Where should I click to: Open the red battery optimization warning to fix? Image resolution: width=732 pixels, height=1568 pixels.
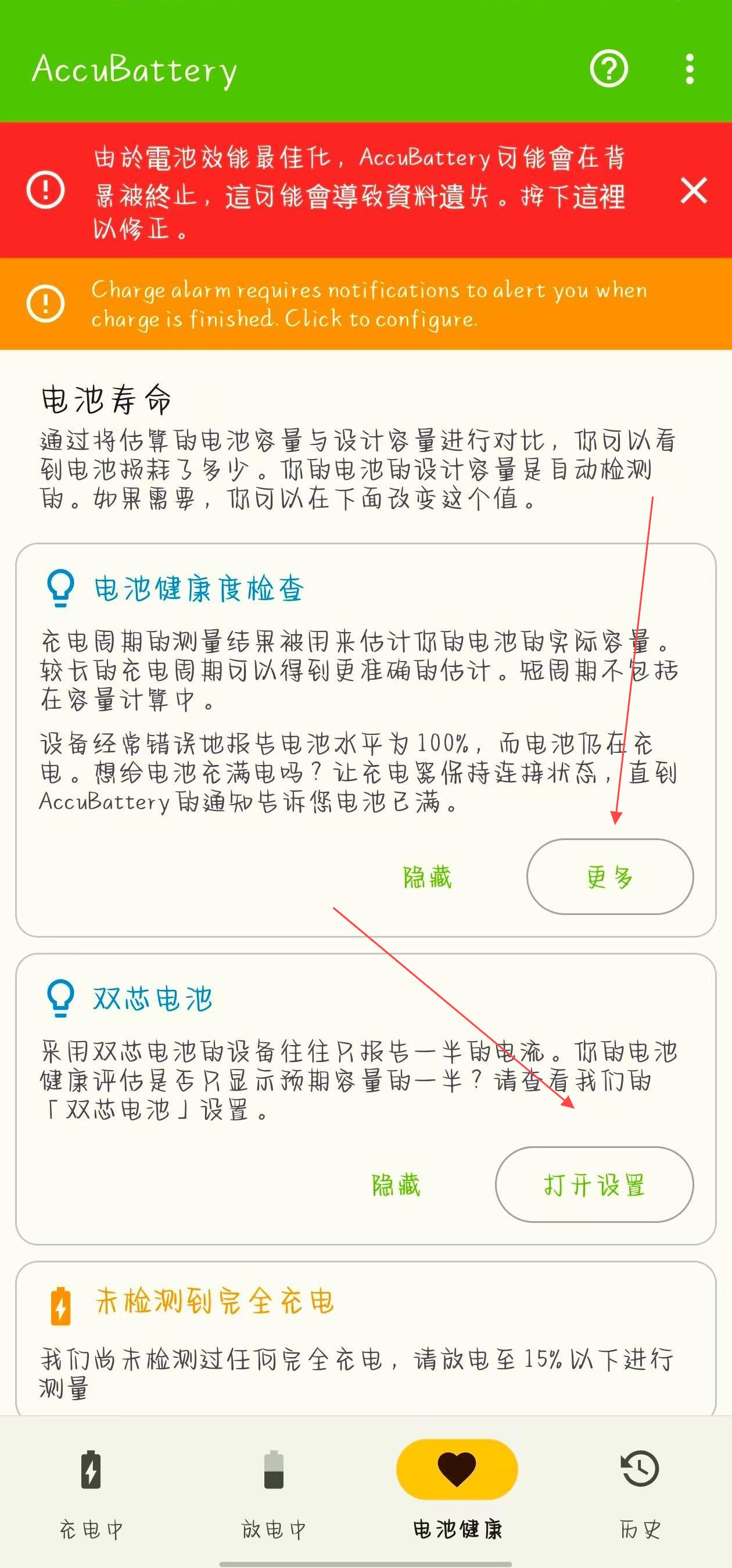pos(359,192)
